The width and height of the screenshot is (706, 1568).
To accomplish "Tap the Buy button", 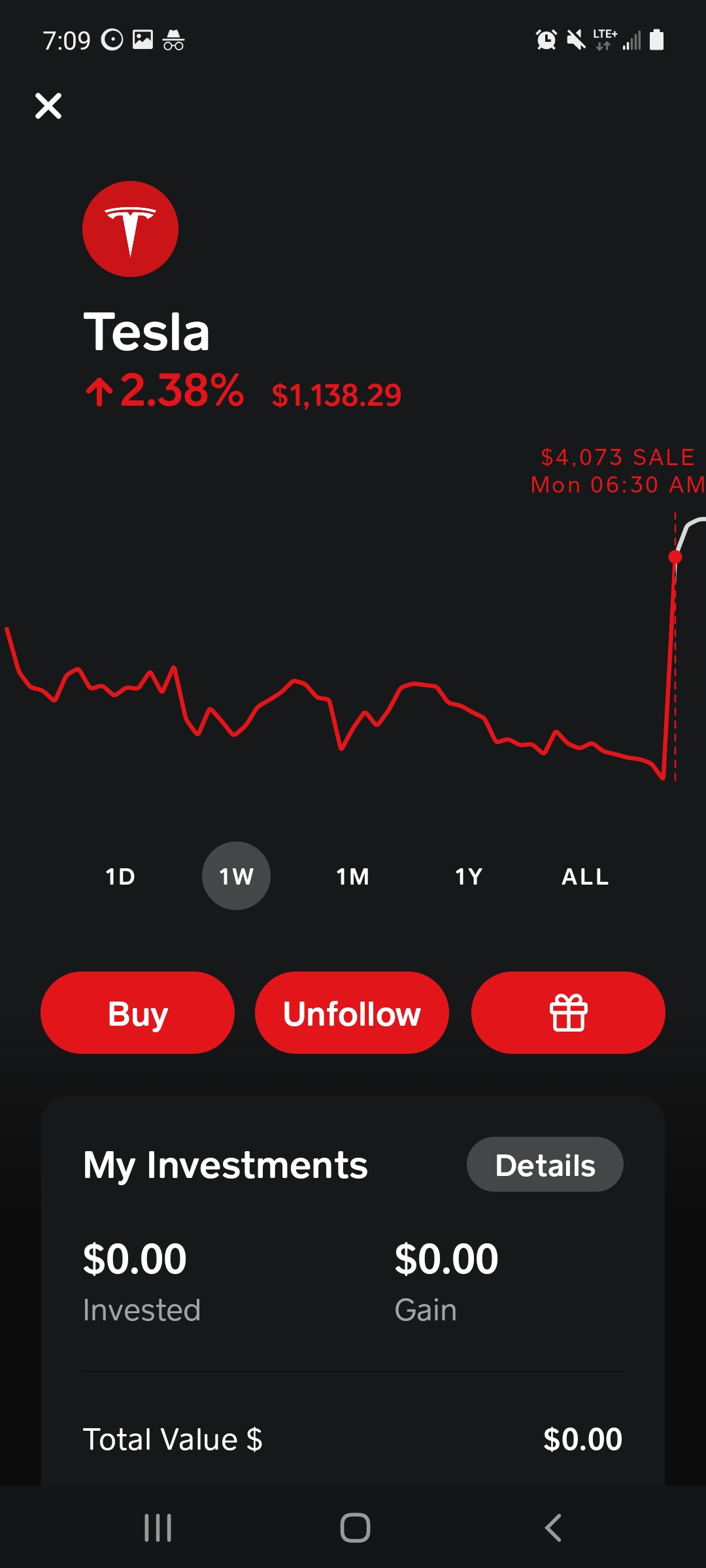I will 137,1013.
